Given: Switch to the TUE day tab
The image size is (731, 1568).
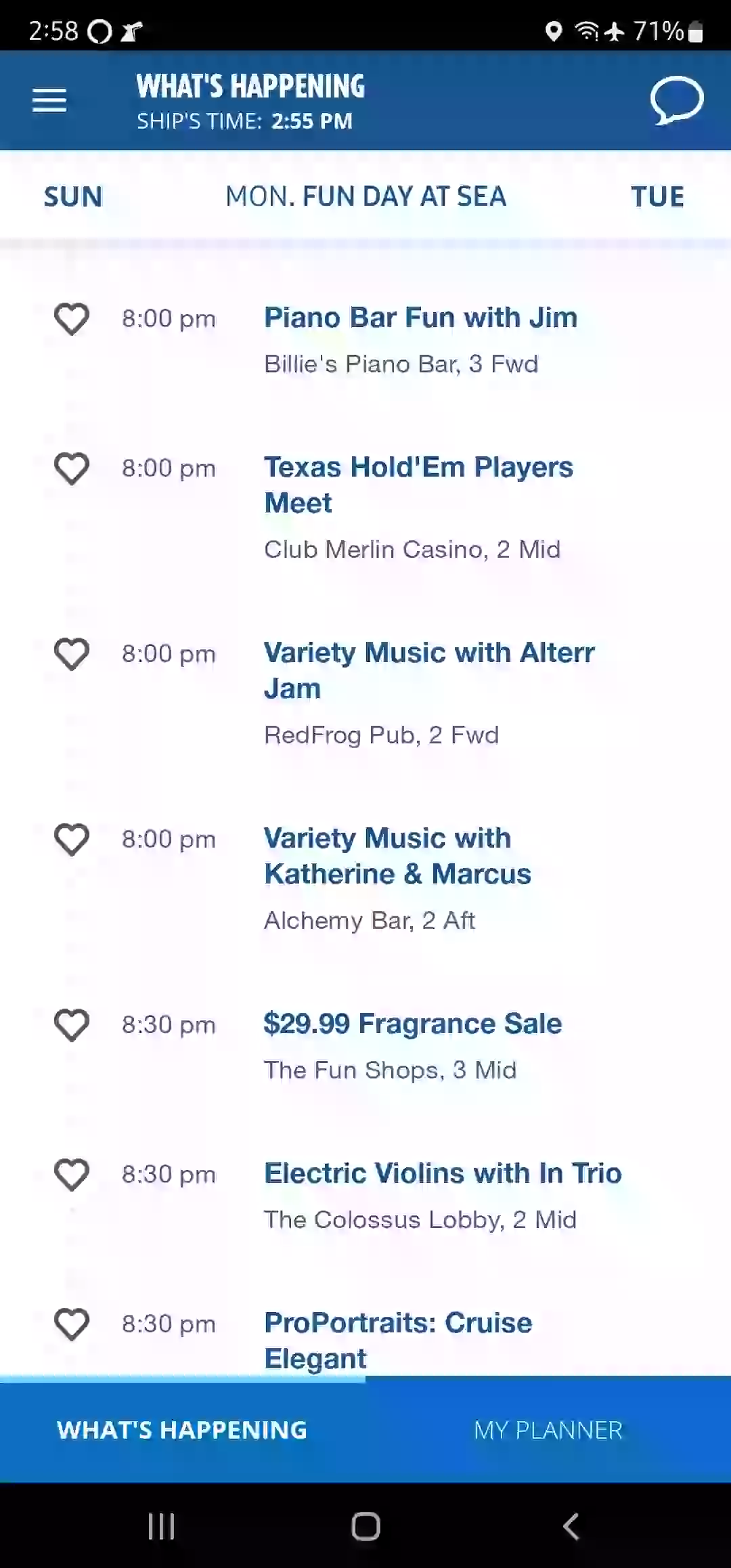Looking at the screenshot, I should [x=657, y=197].
